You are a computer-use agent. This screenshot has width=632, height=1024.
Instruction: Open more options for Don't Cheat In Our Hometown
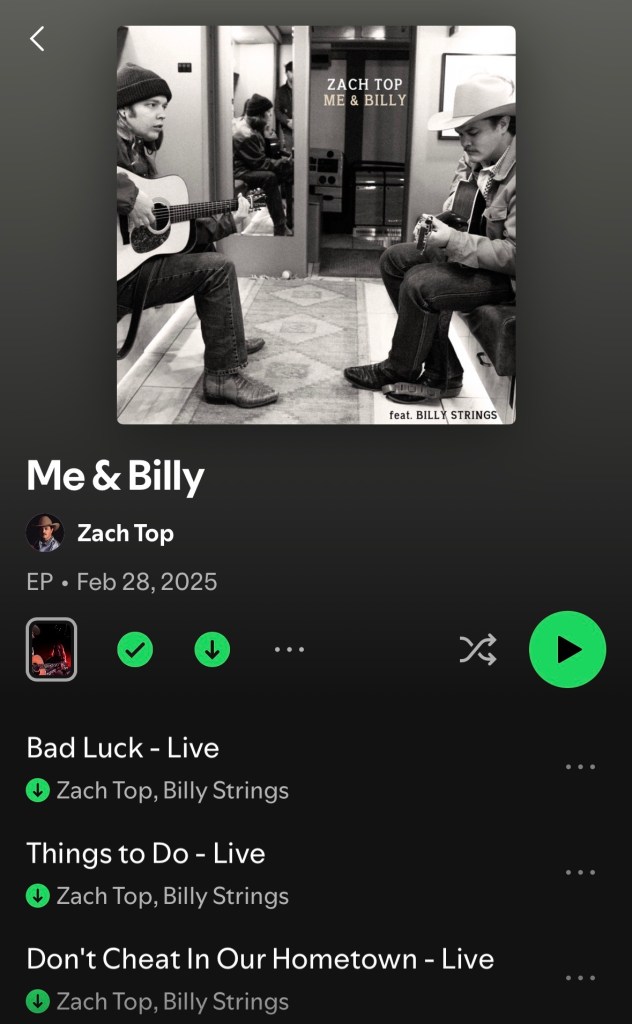click(580, 978)
